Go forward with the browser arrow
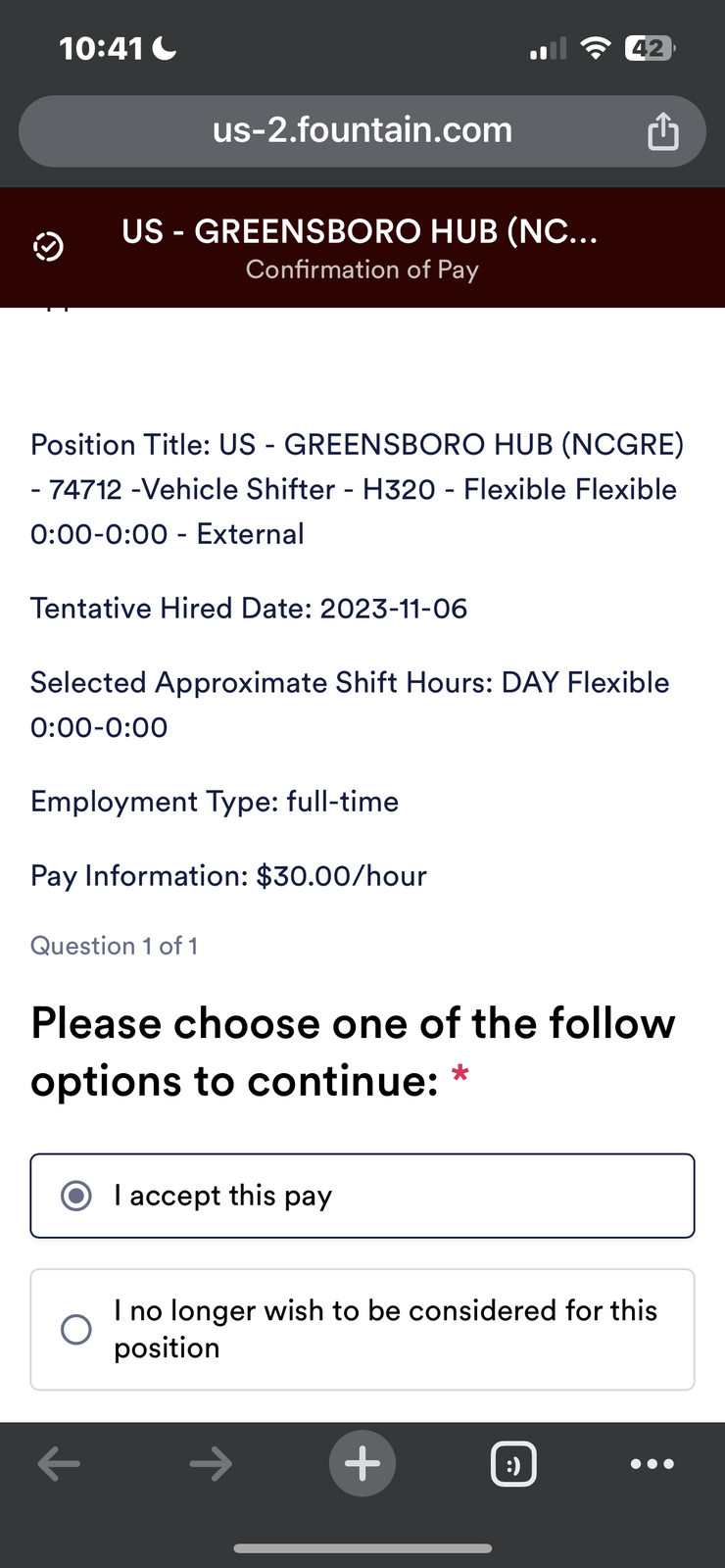Image resolution: width=725 pixels, height=1568 pixels. click(x=211, y=1464)
